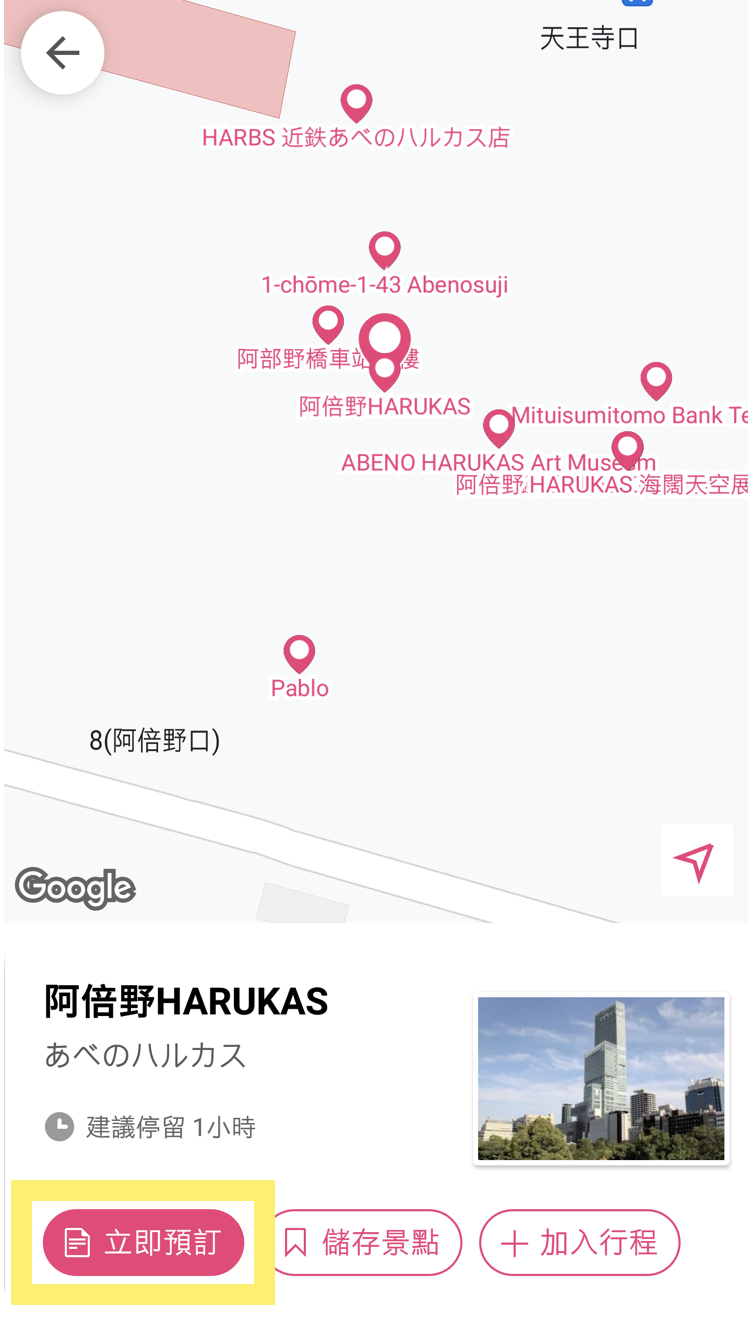Tap the document icon in 立即預訂
This screenshot has height=1320, width=748.
coord(75,1241)
